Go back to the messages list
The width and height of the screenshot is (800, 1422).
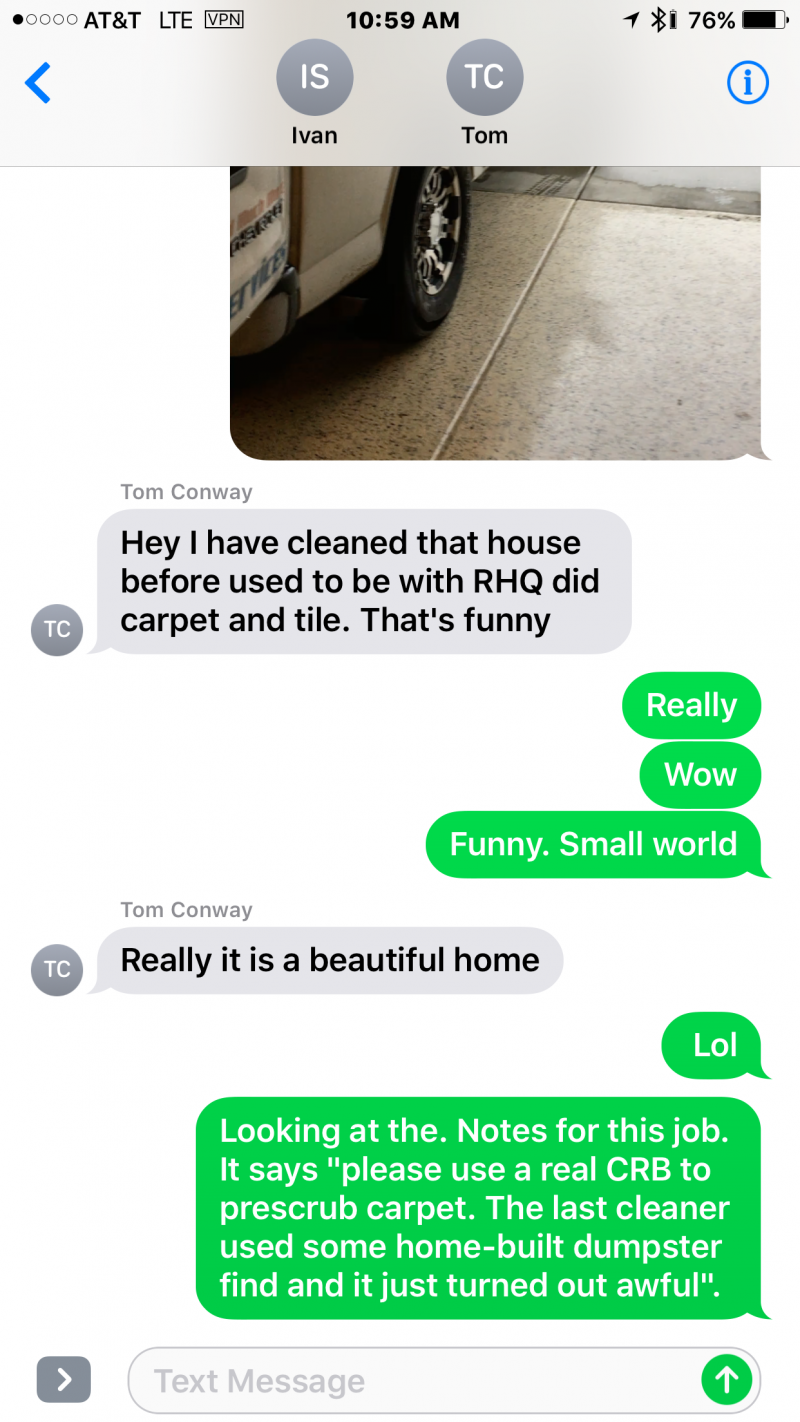(38, 84)
